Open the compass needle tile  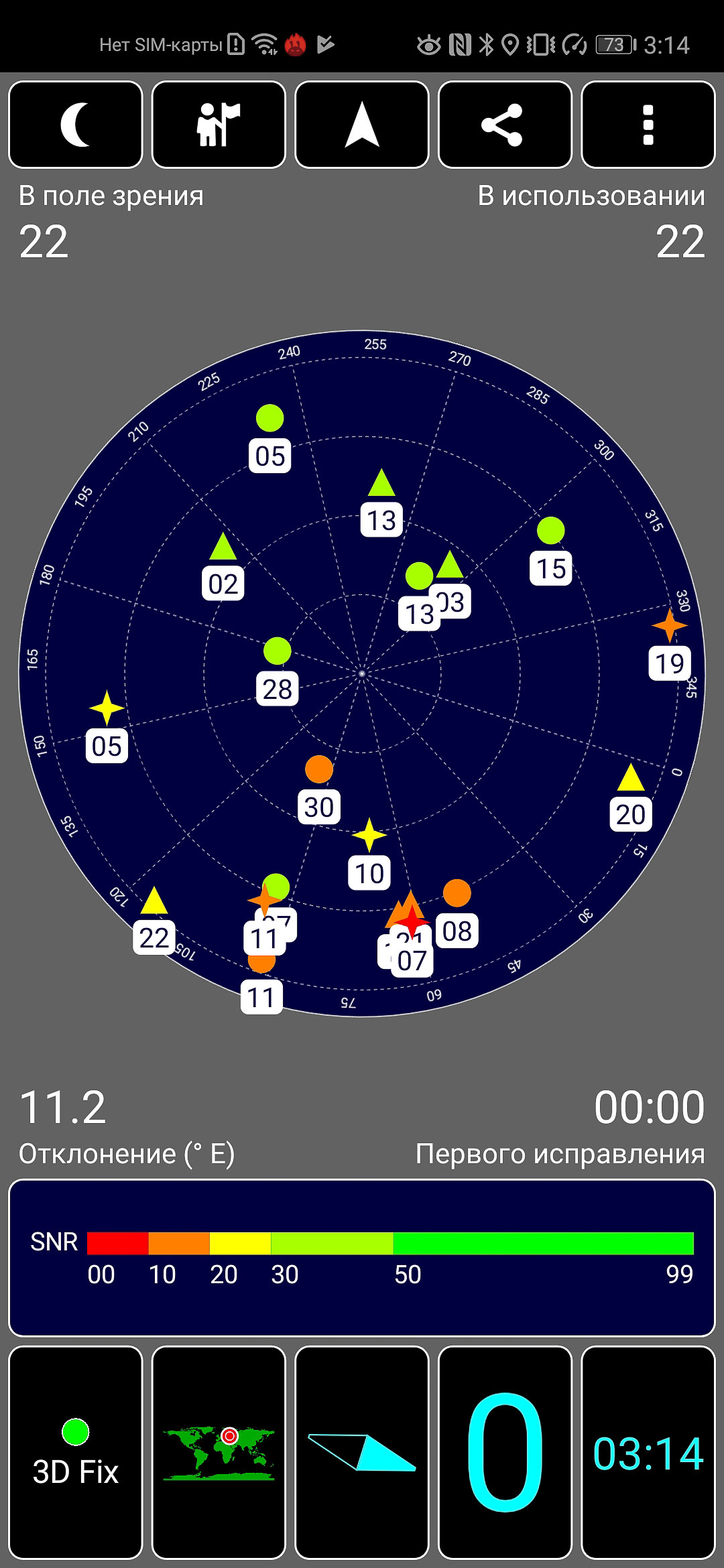click(362, 1452)
